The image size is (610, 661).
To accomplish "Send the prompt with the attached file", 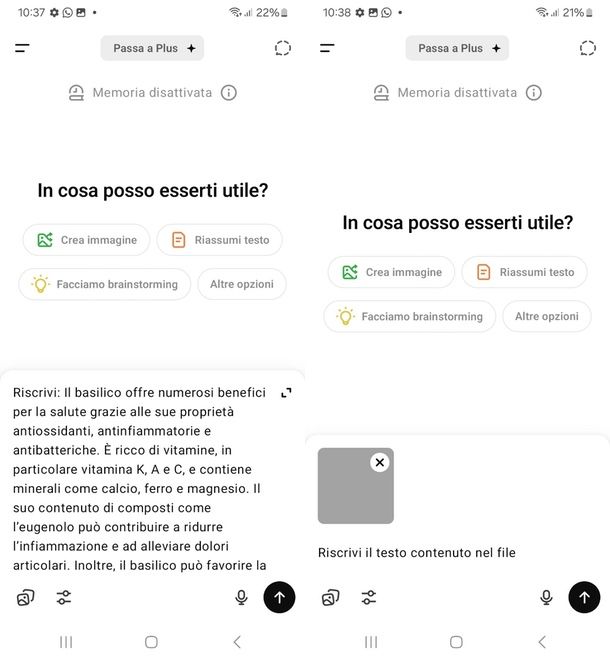I will click(584, 597).
